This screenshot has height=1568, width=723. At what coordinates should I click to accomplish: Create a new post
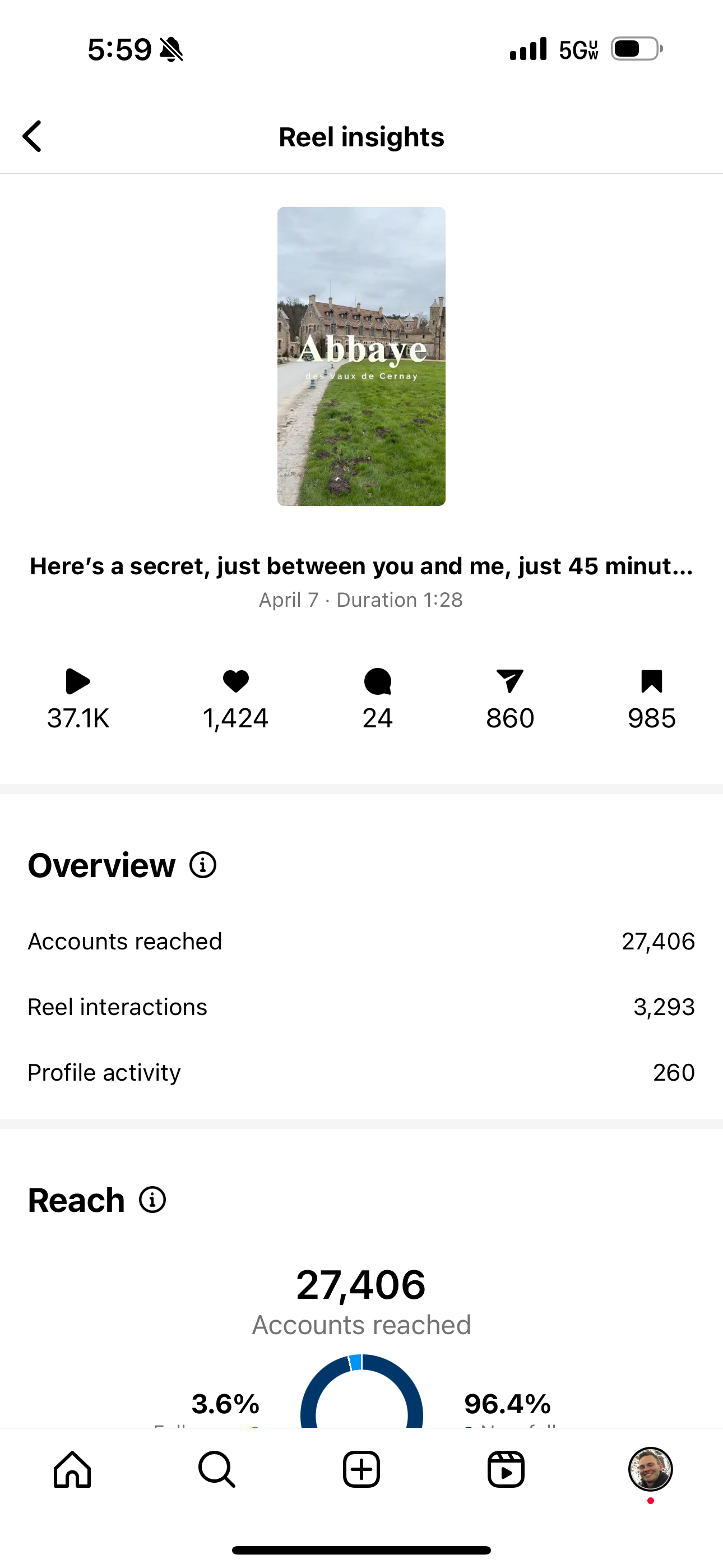click(361, 1469)
